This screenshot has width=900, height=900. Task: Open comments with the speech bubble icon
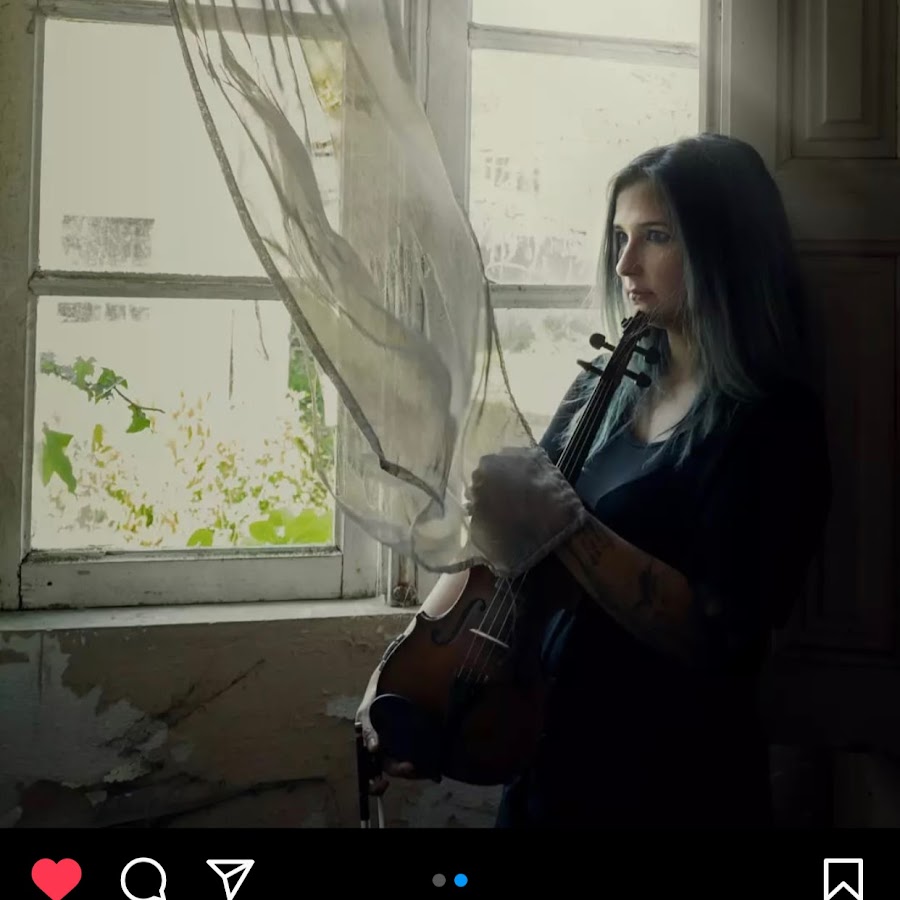[143, 879]
